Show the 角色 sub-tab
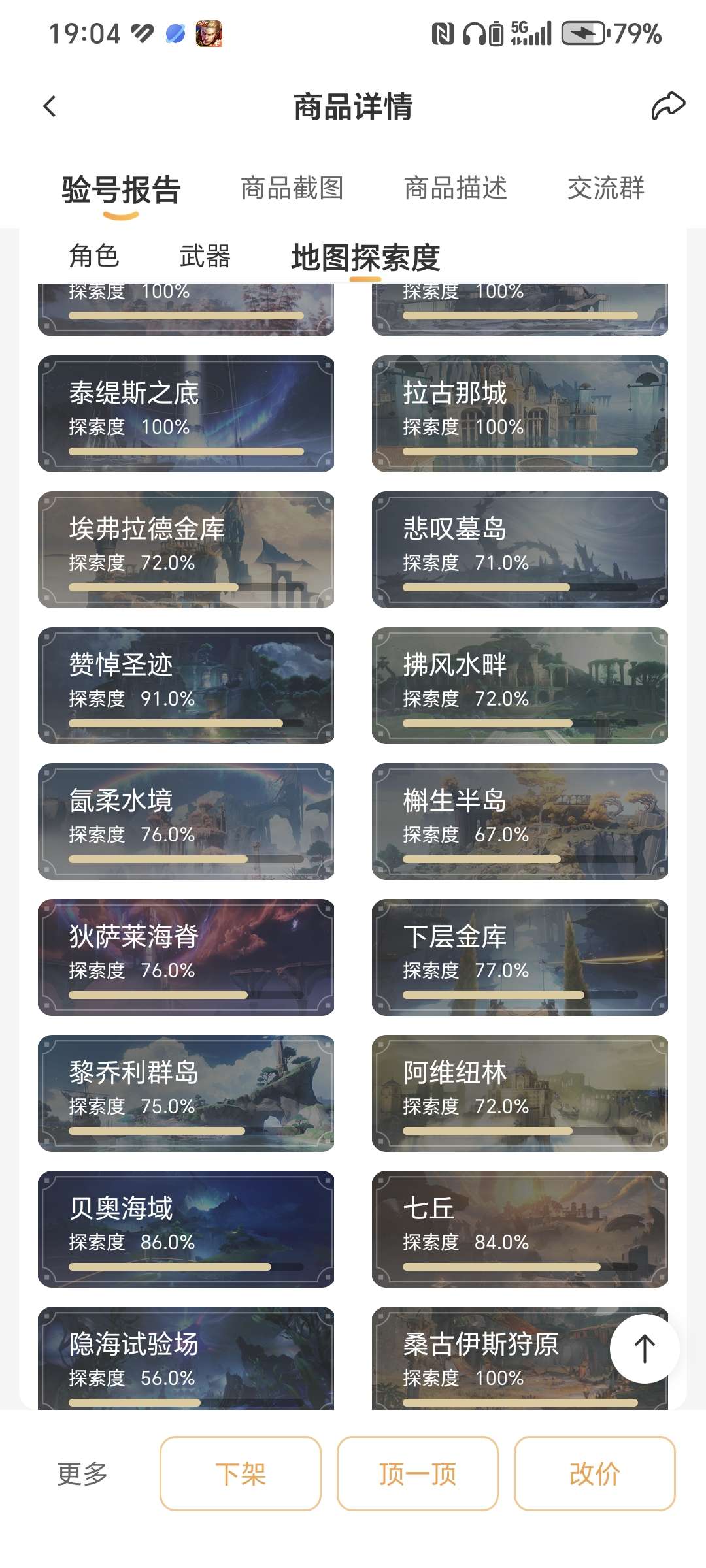Viewport: 706px width, 1568px height. click(94, 256)
